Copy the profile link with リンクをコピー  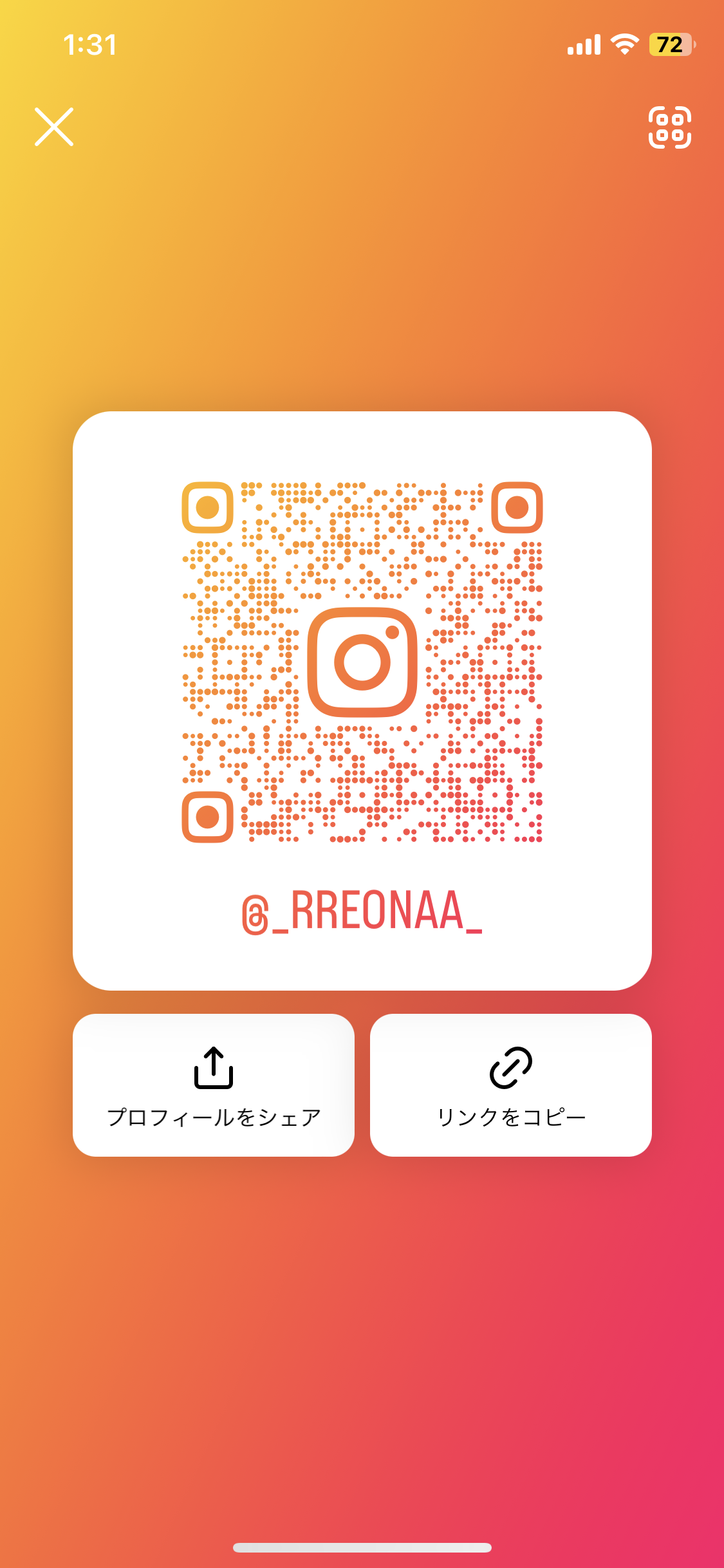click(511, 1085)
